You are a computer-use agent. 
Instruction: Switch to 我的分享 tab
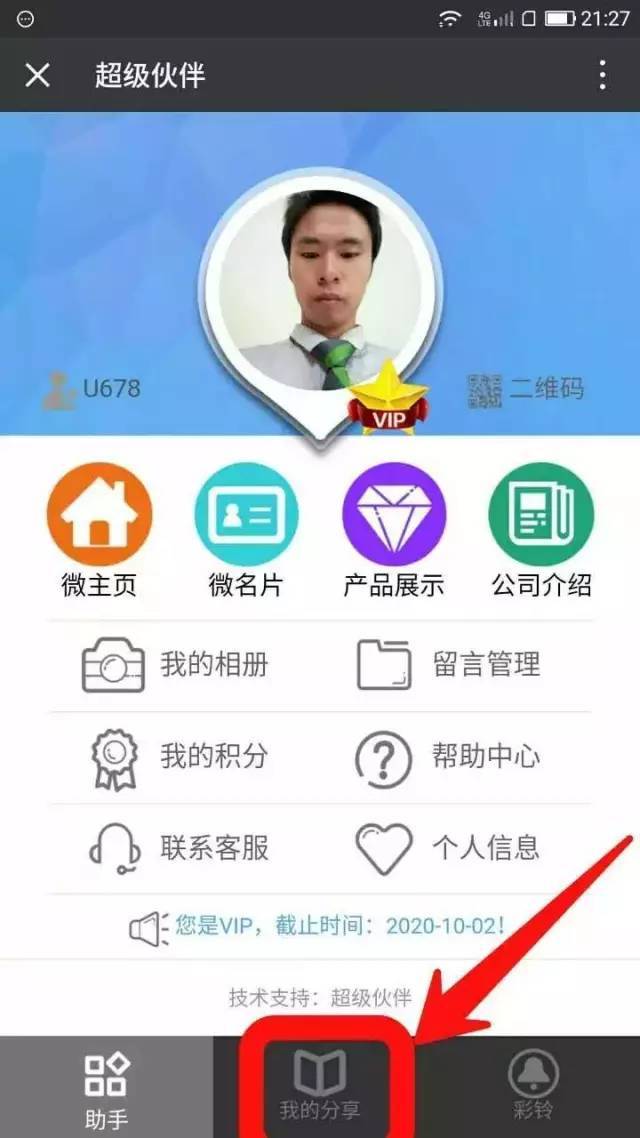click(320, 1087)
